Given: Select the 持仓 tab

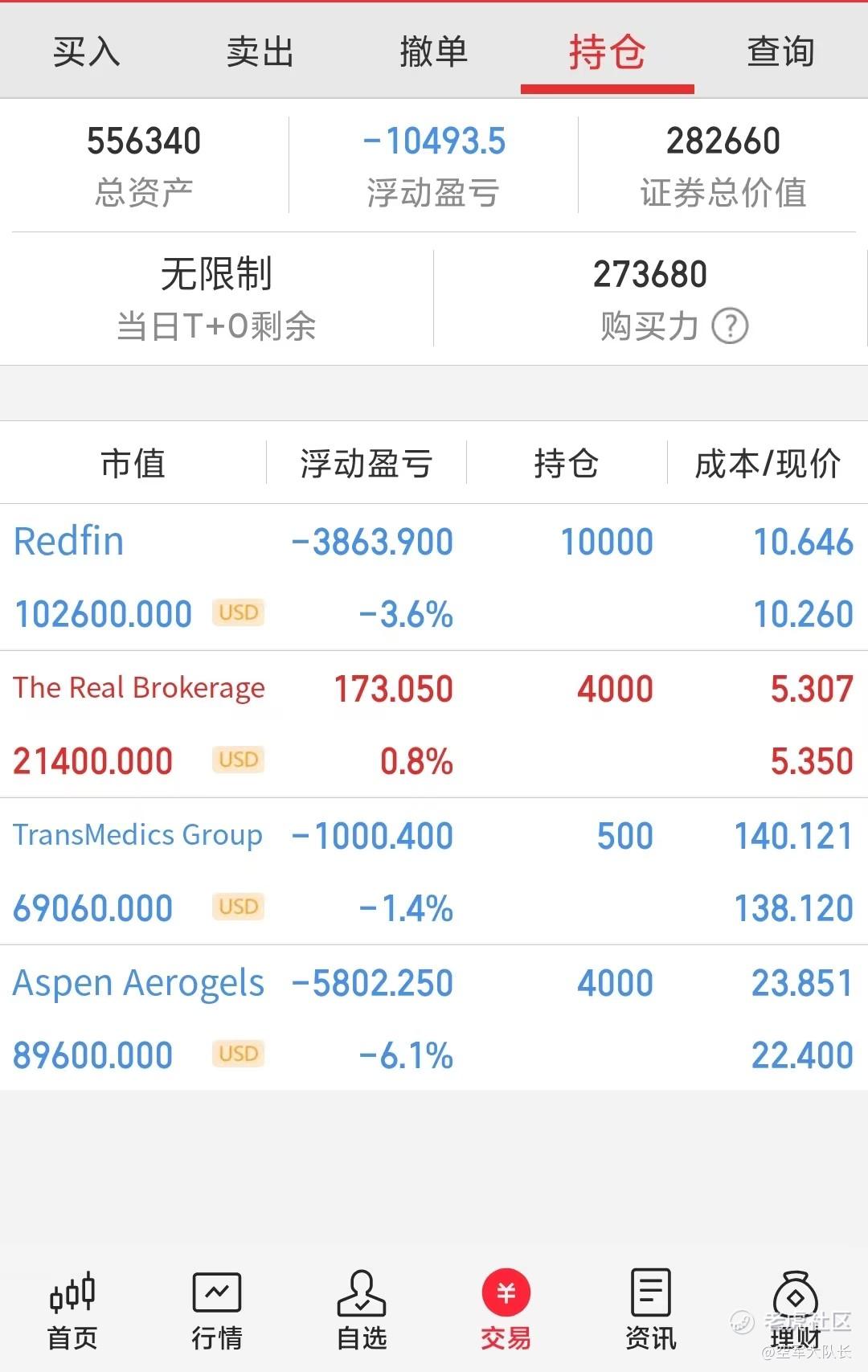Looking at the screenshot, I should click(x=608, y=52).
